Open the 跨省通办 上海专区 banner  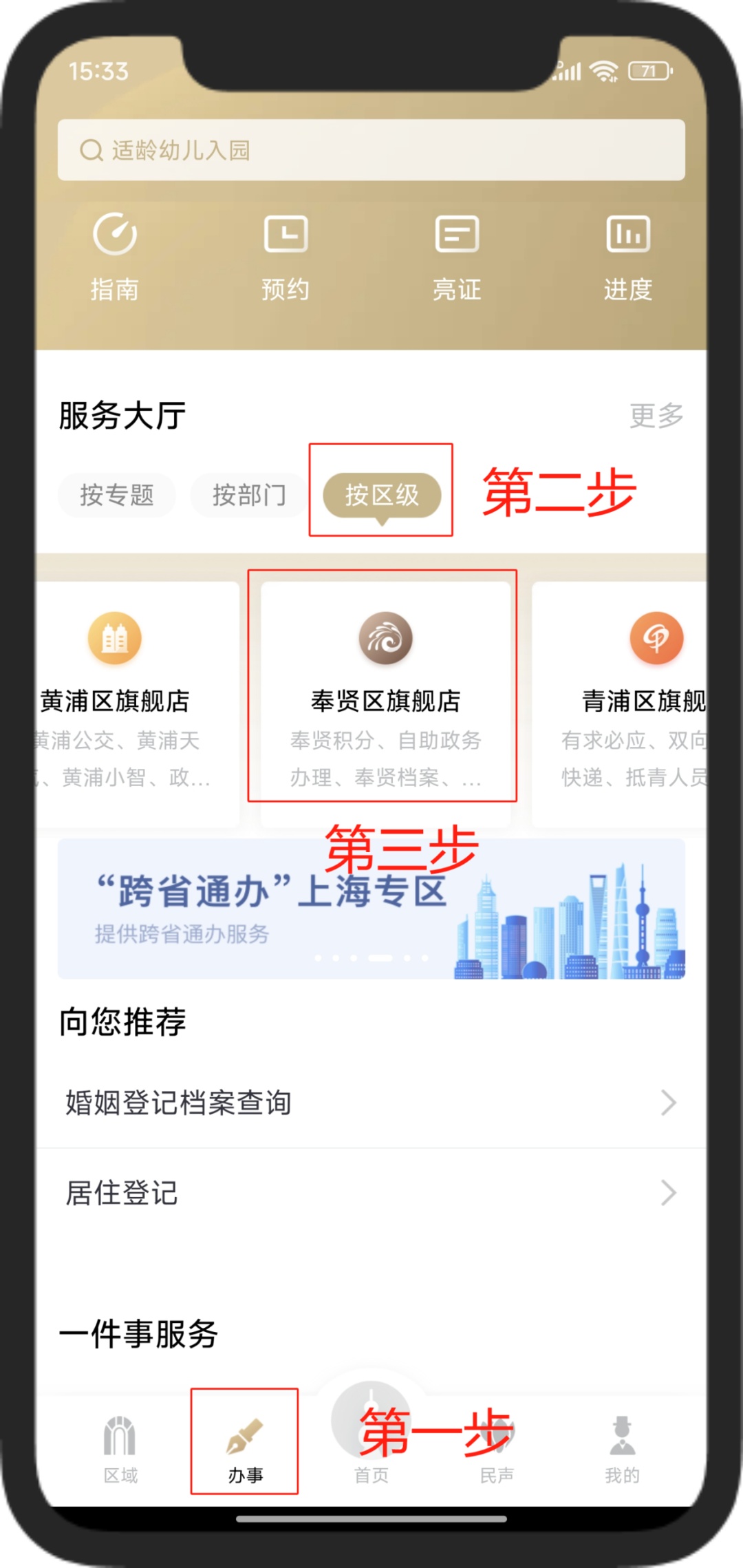click(x=371, y=909)
